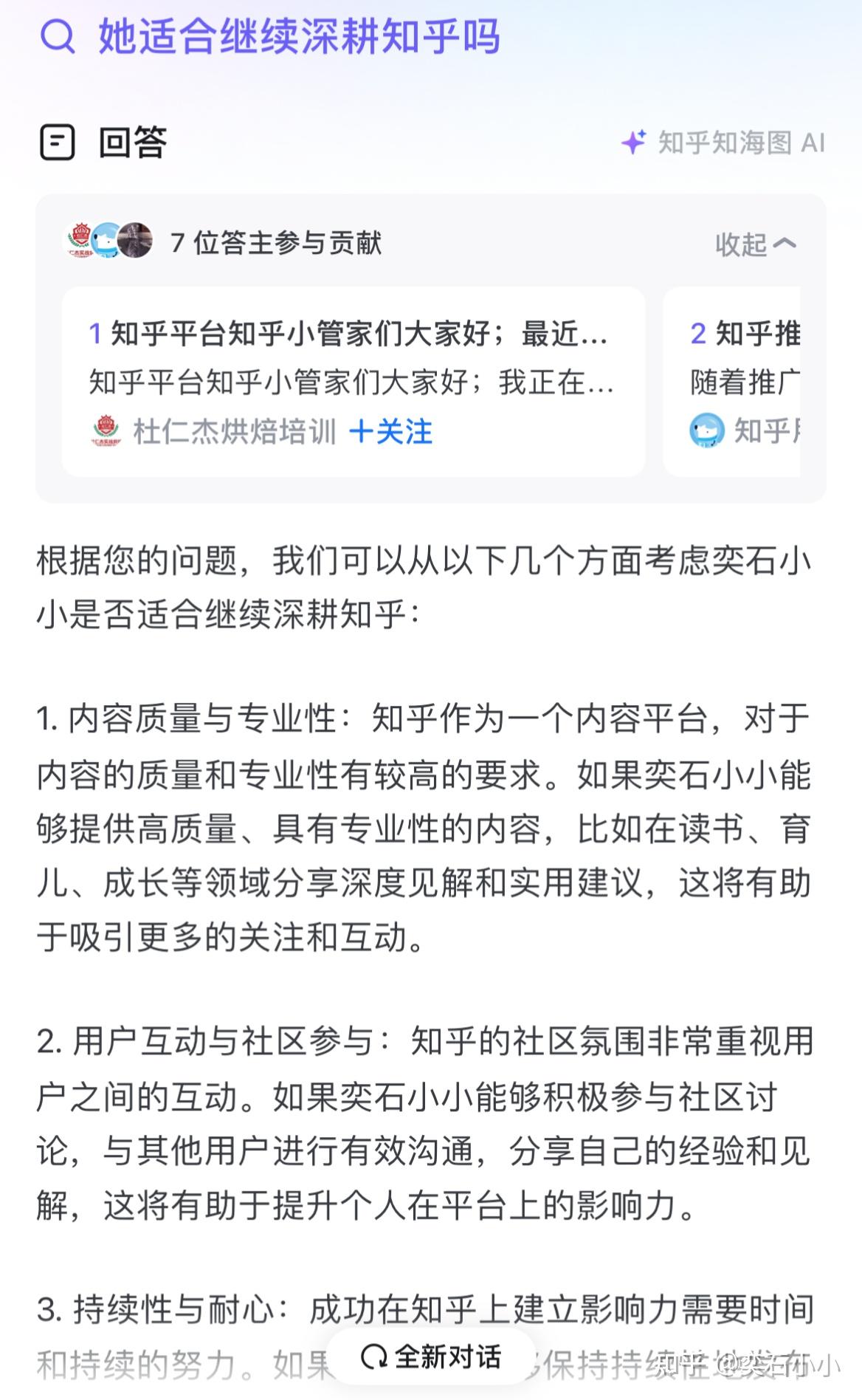Start a 全新对话
This screenshot has width=862, height=1400.
pos(431,1356)
